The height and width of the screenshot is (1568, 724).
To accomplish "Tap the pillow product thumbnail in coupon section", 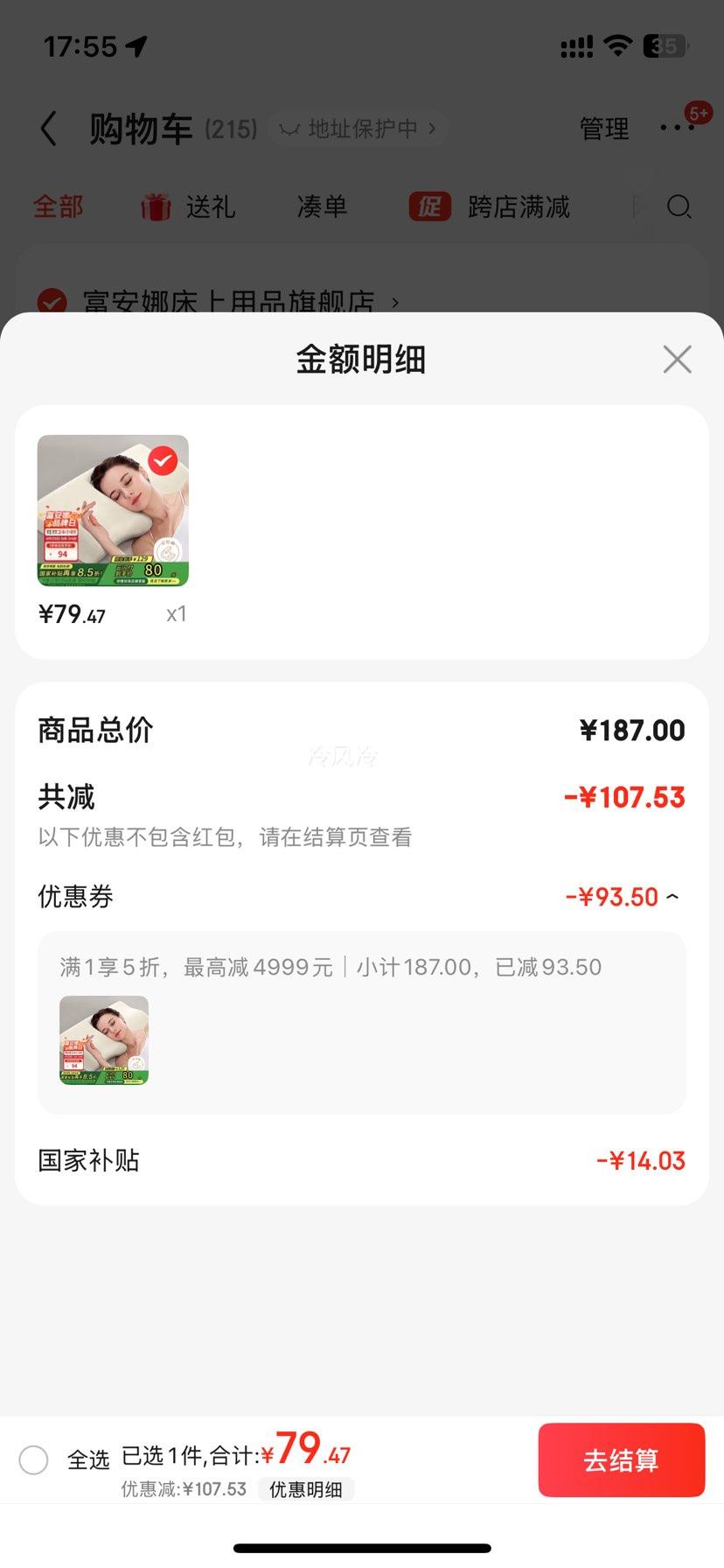I will [103, 1039].
